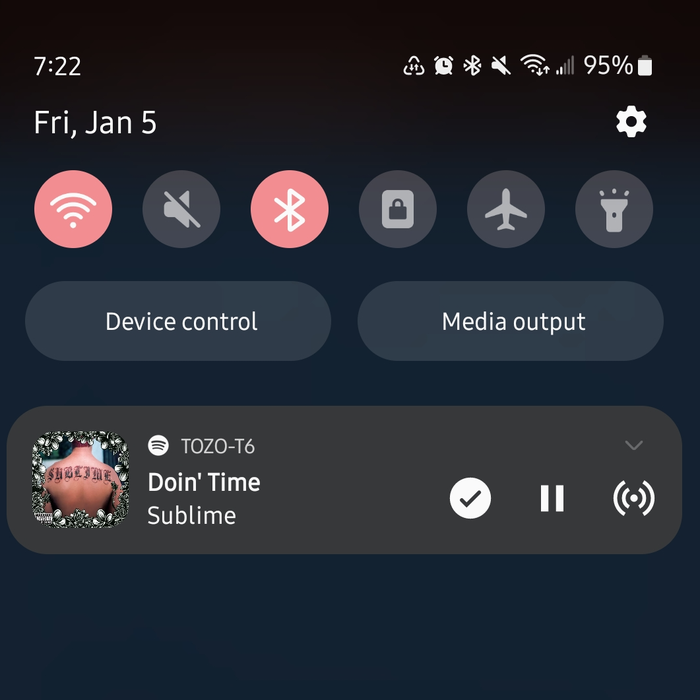Screen dimensions: 700x700
Task: Open Media output
Action: pos(510,321)
